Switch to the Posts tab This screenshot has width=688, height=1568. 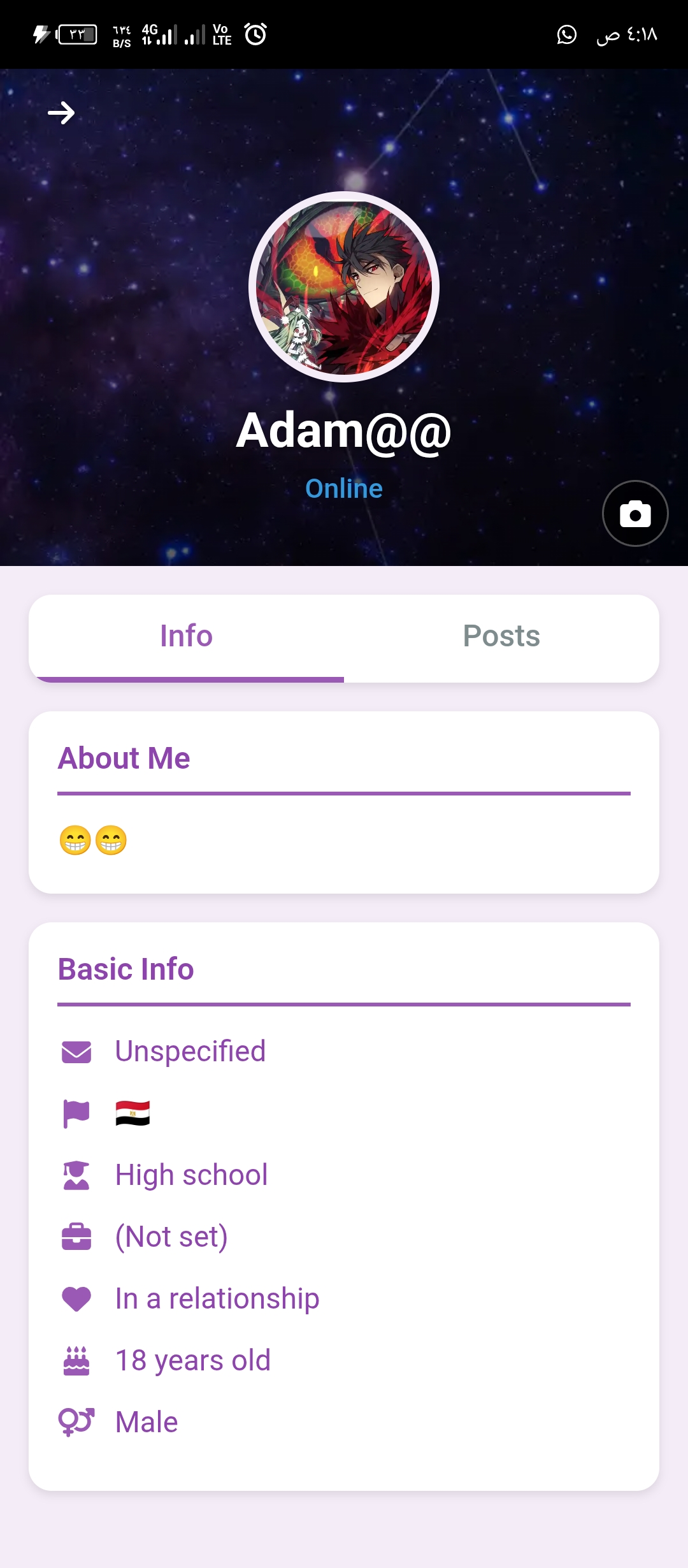[501, 635]
